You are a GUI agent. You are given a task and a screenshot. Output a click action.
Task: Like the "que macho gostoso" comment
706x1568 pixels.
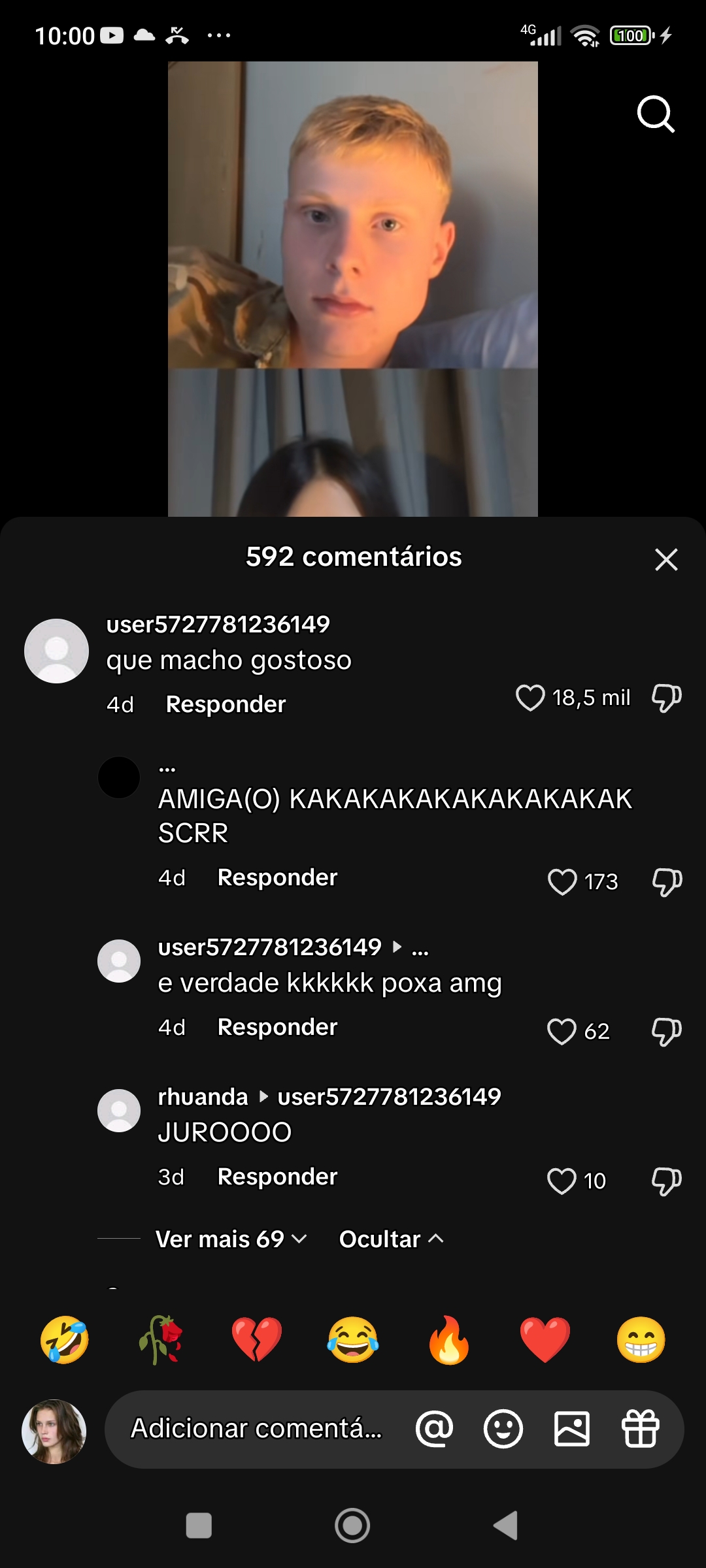pos(530,698)
